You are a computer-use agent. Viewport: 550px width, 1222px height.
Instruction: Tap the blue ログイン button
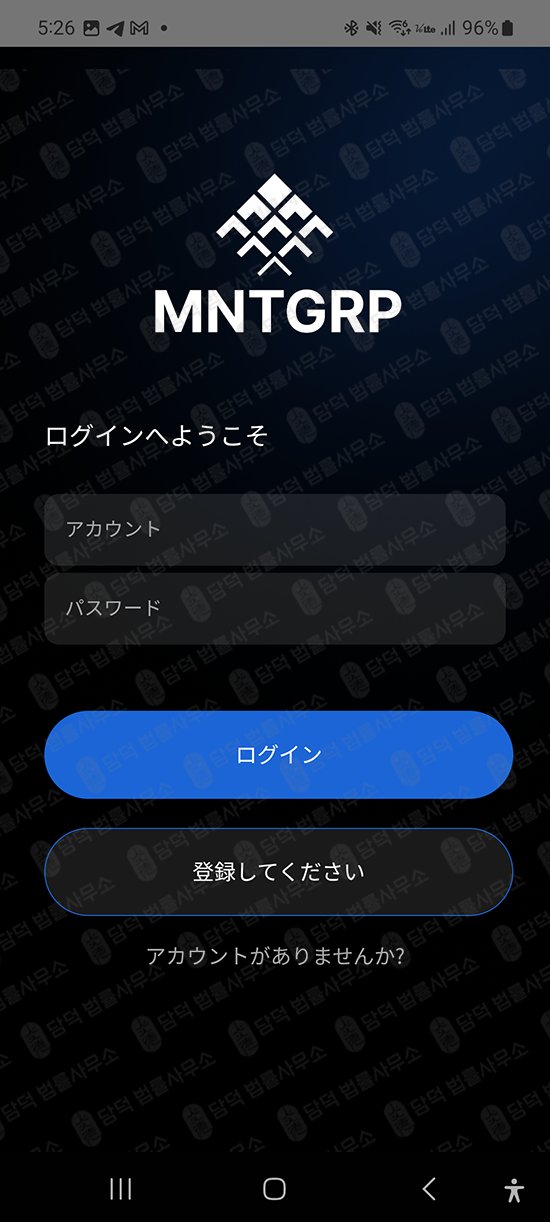coord(278,755)
